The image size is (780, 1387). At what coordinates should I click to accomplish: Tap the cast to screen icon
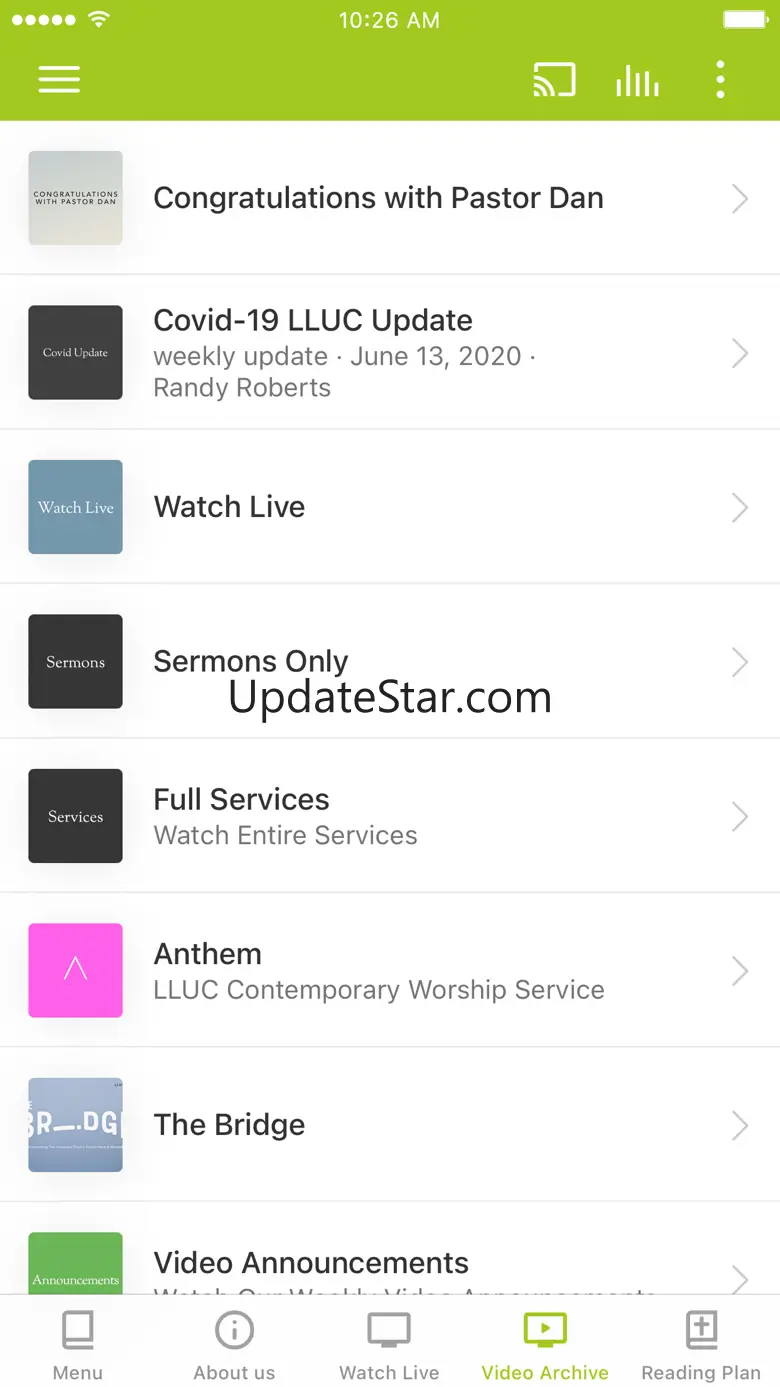click(554, 80)
